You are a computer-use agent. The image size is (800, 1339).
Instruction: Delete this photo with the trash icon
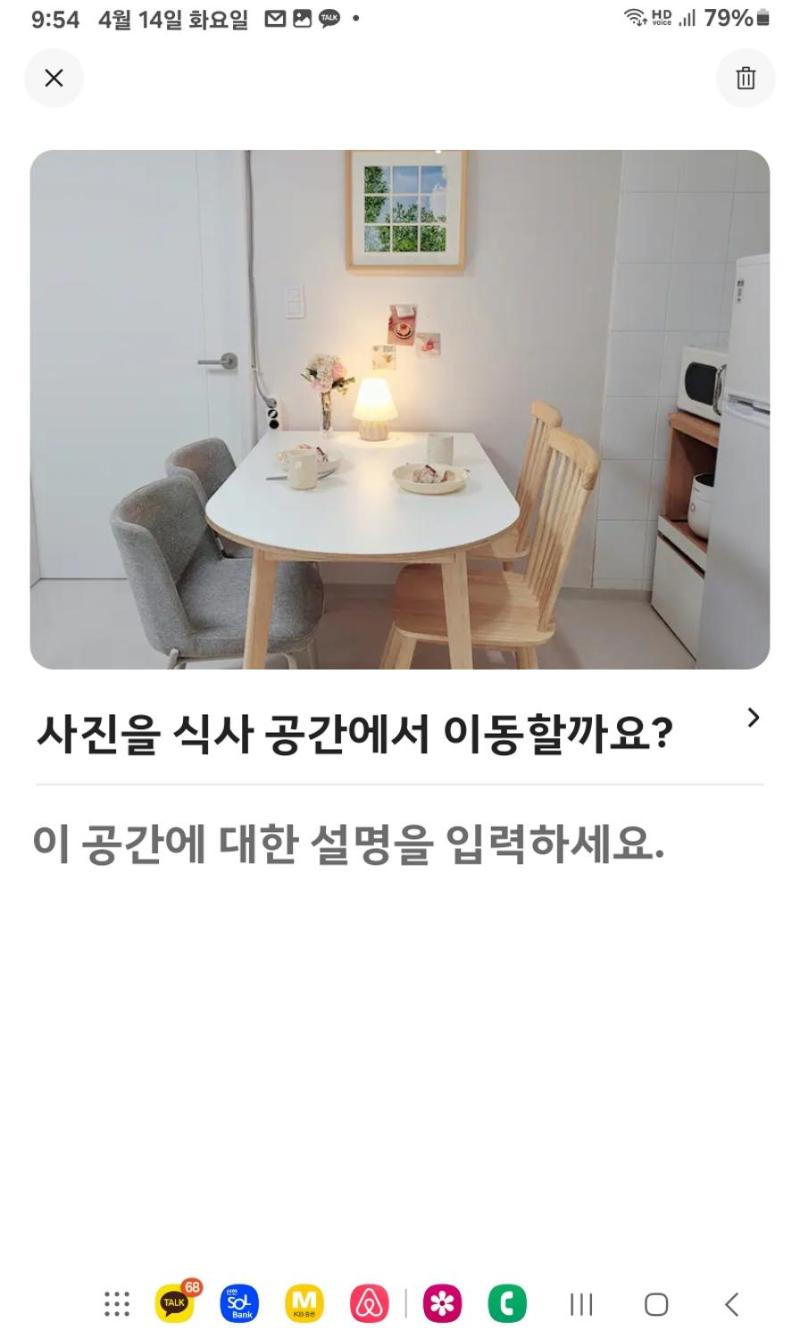point(745,78)
